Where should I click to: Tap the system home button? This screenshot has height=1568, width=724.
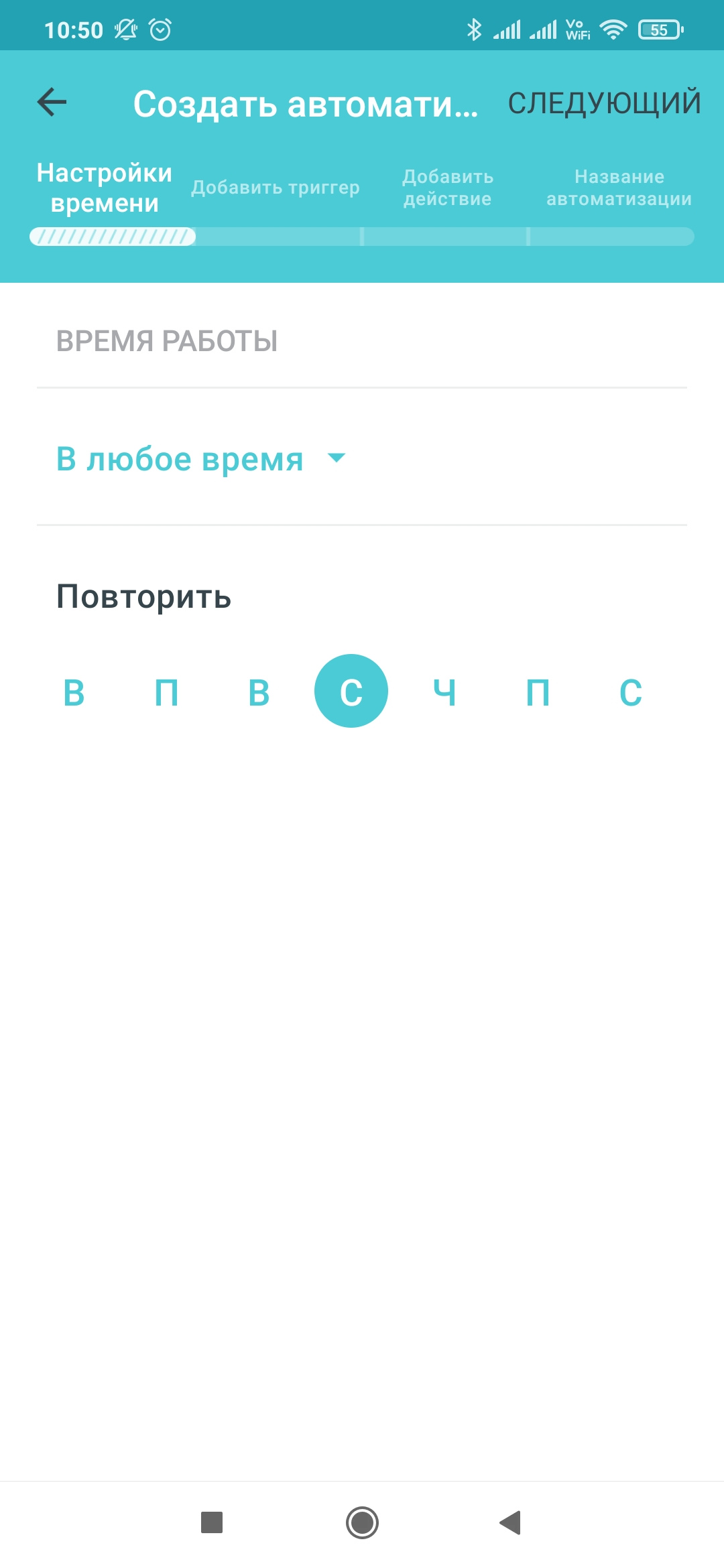[362, 1522]
